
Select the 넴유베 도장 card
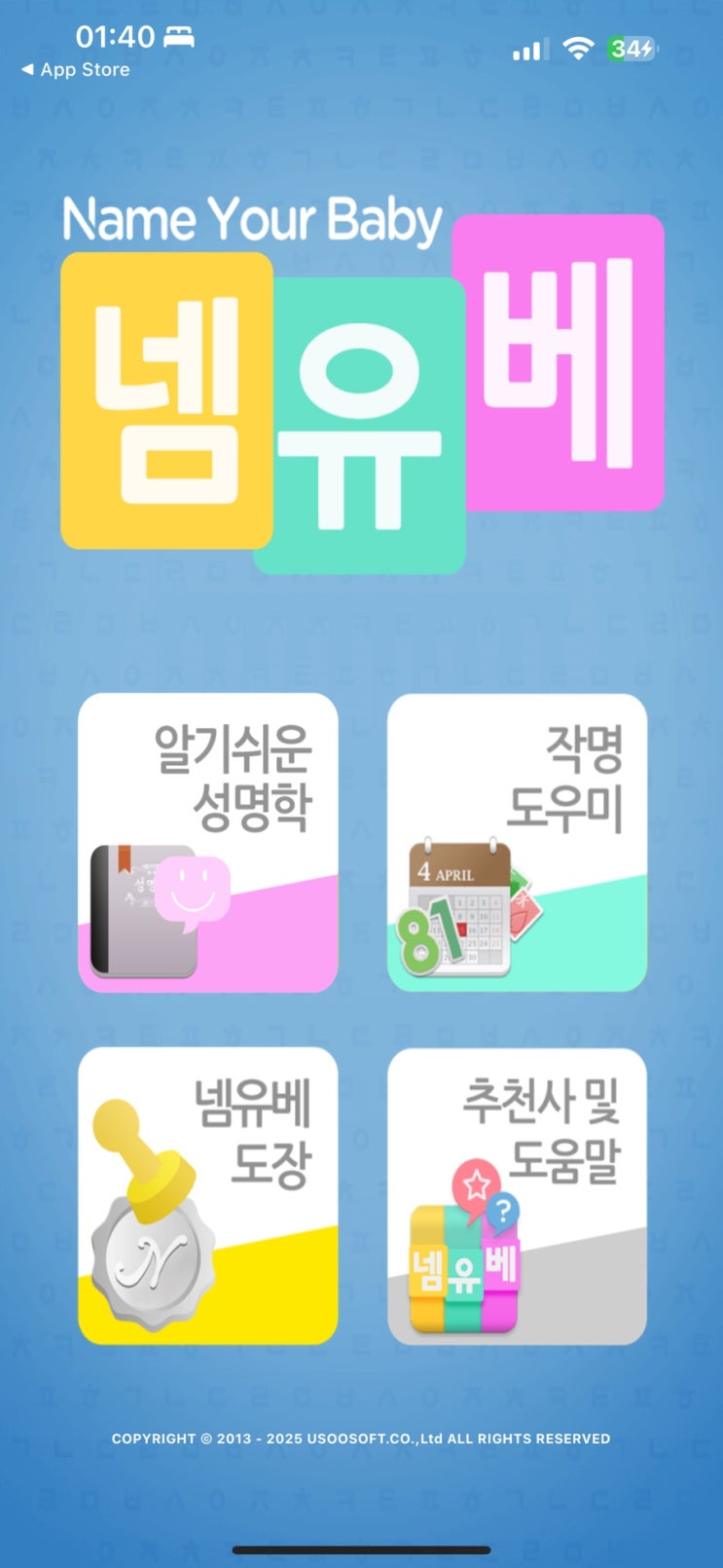(x=208, y=1196)
